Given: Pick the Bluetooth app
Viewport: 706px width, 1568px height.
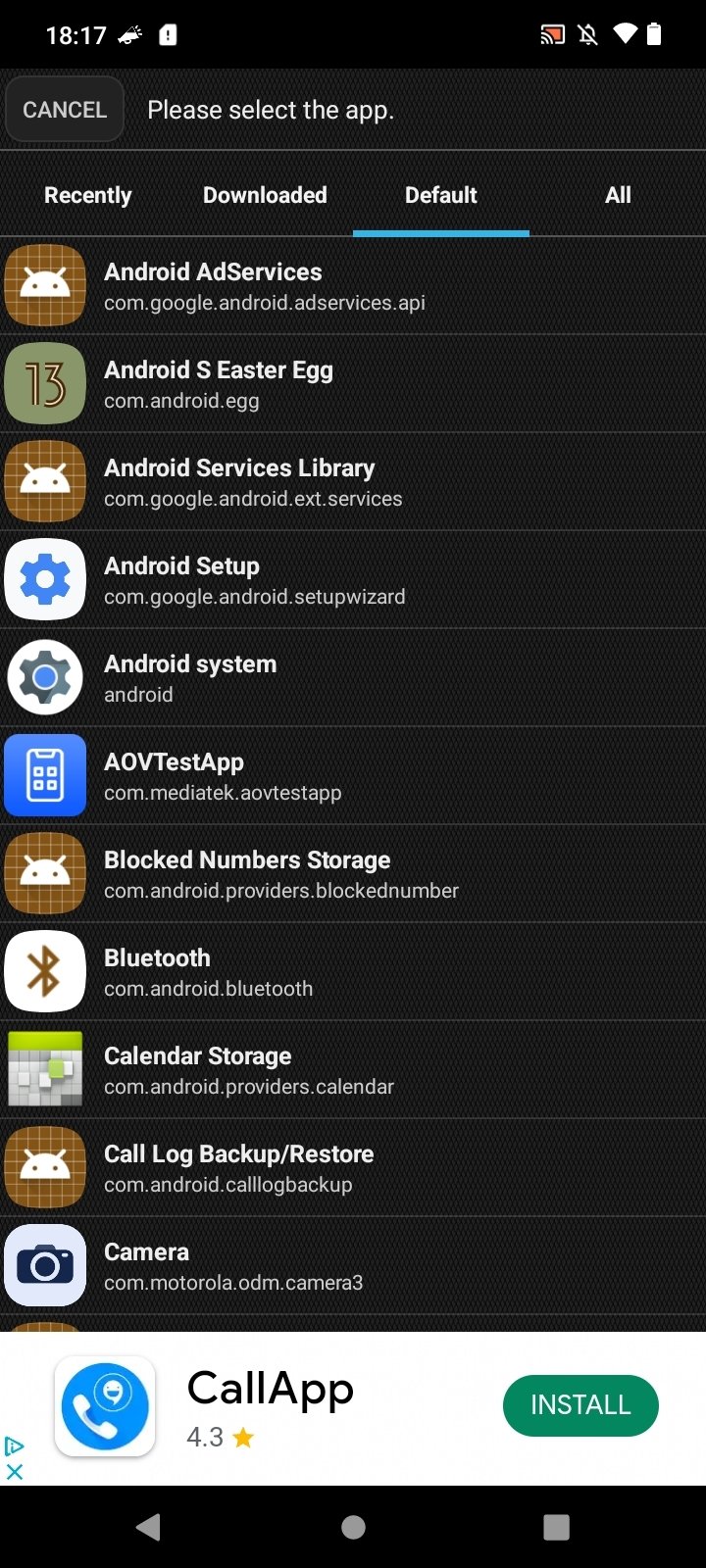Looking at the screenshot, I should (x=353, y=971).
